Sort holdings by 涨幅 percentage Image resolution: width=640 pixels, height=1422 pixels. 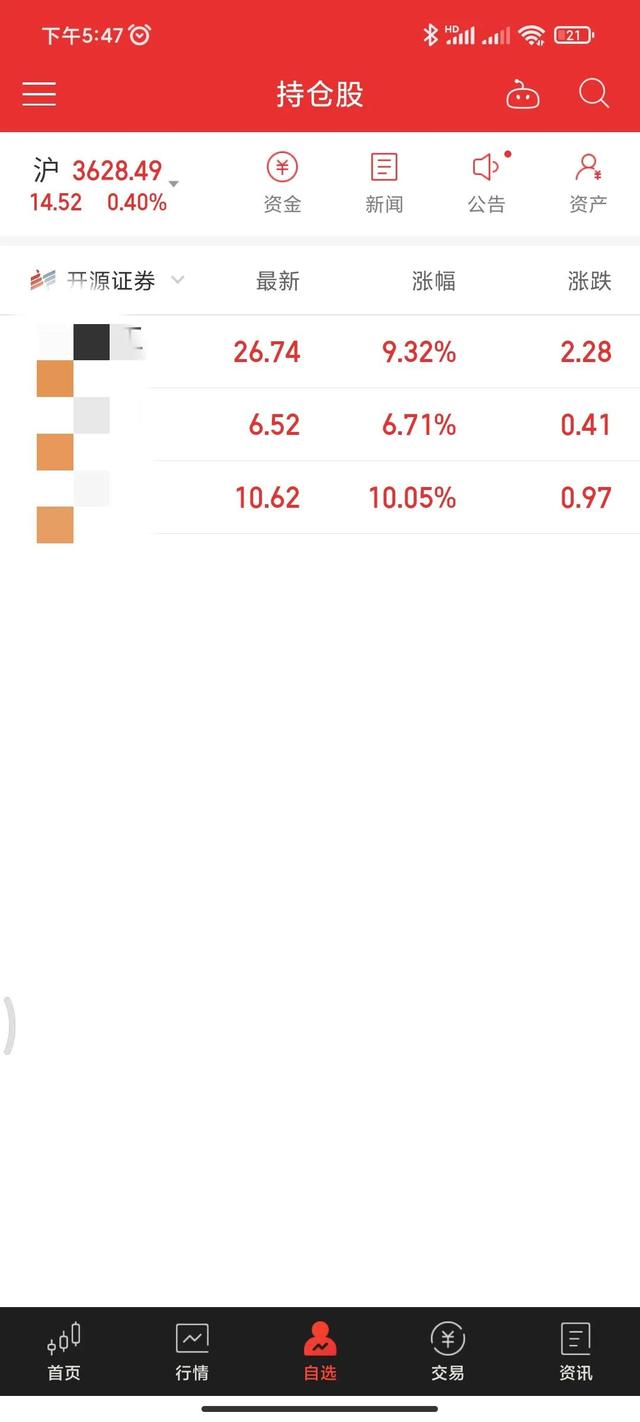(x=434, y=281)
